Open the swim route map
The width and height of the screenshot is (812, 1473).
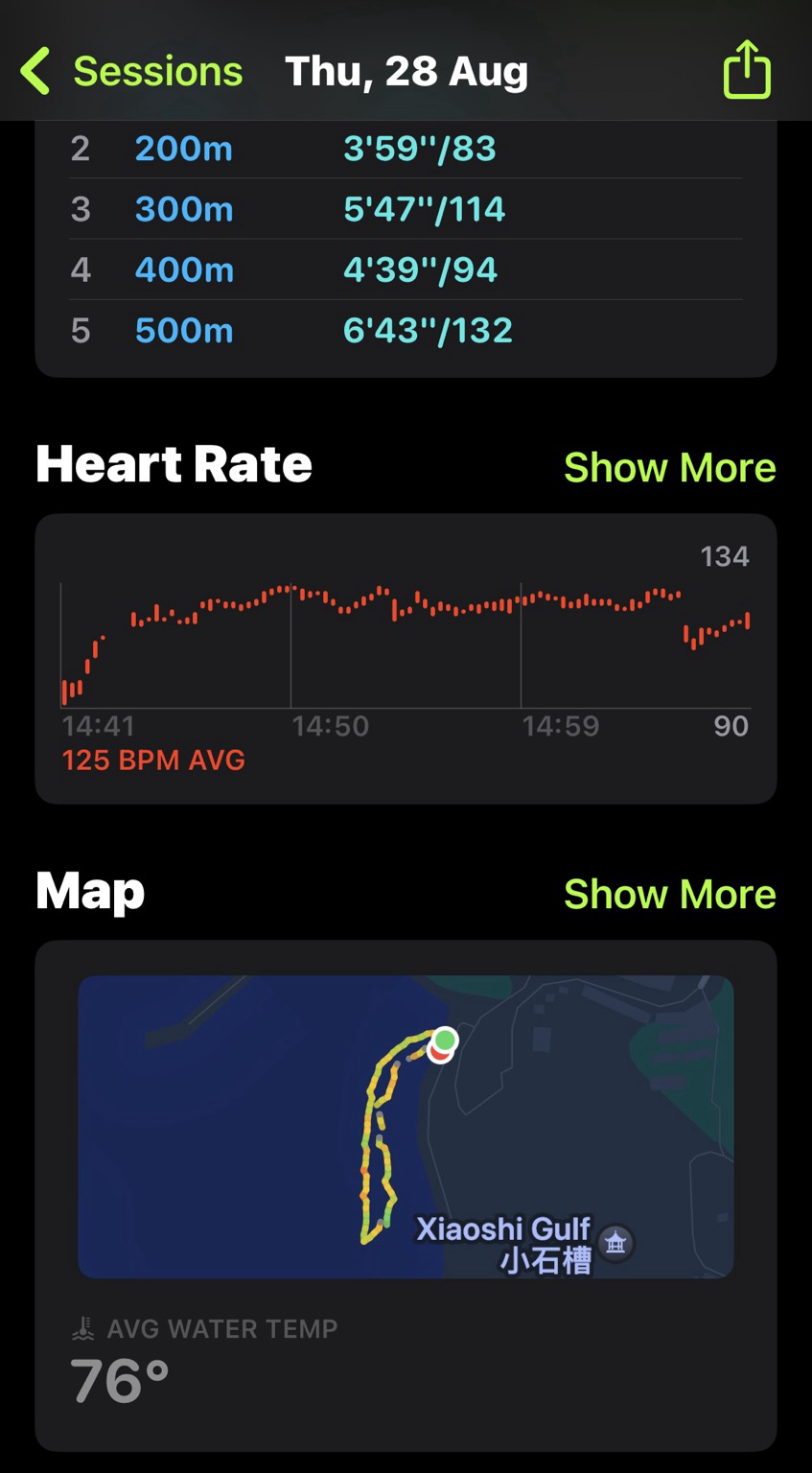point(406,1127)
